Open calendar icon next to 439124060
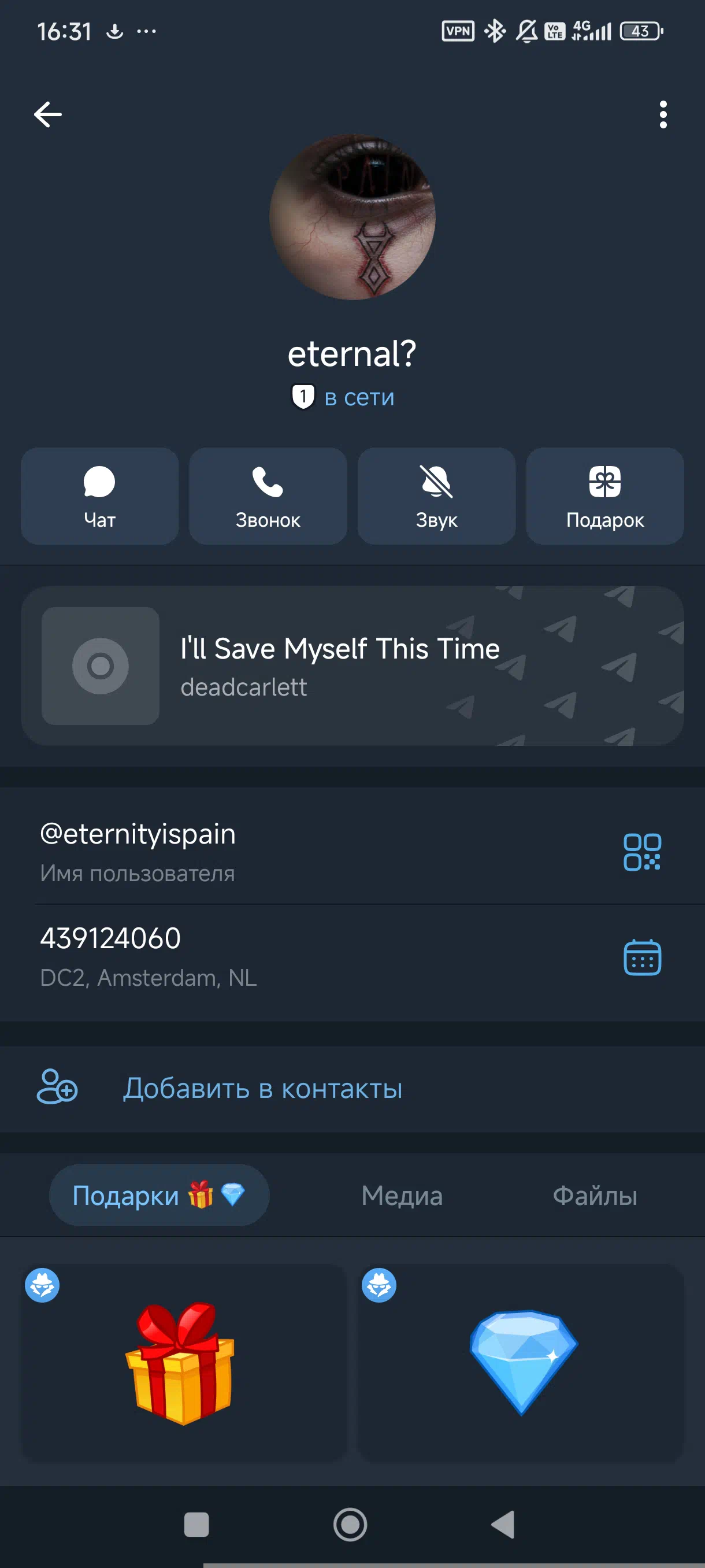The height and width of the screenshot is (1568, 705). [642, 957]
